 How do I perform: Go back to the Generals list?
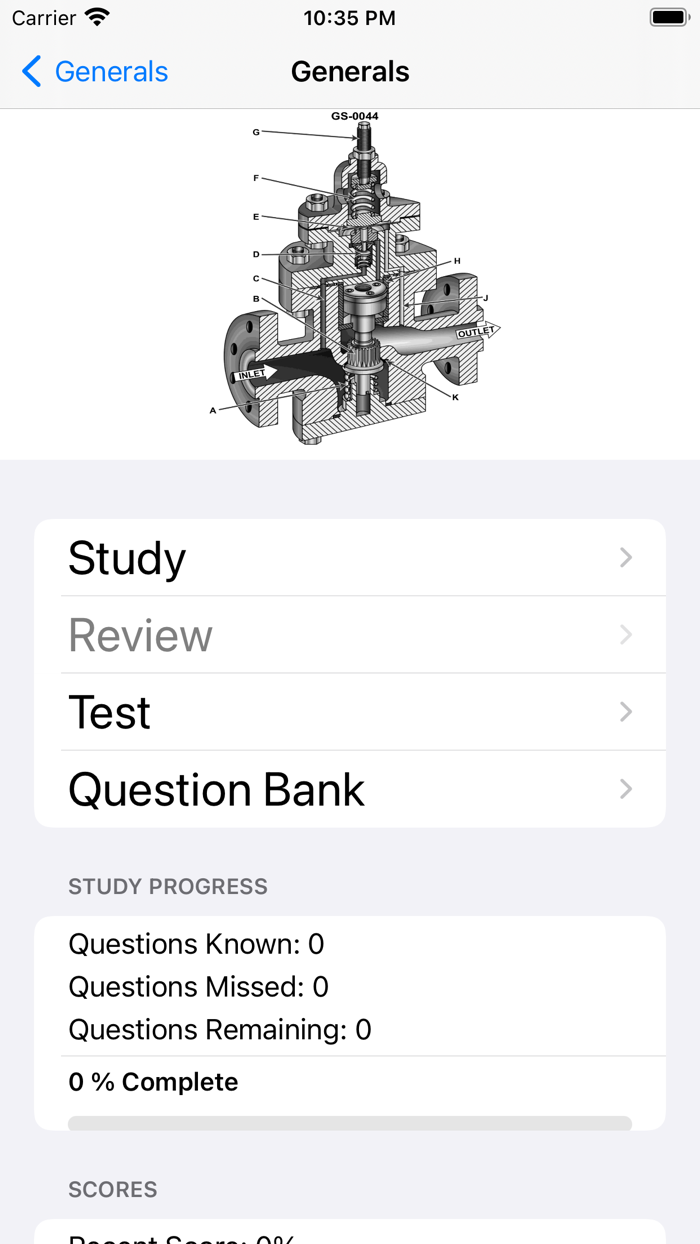(95, 72)
